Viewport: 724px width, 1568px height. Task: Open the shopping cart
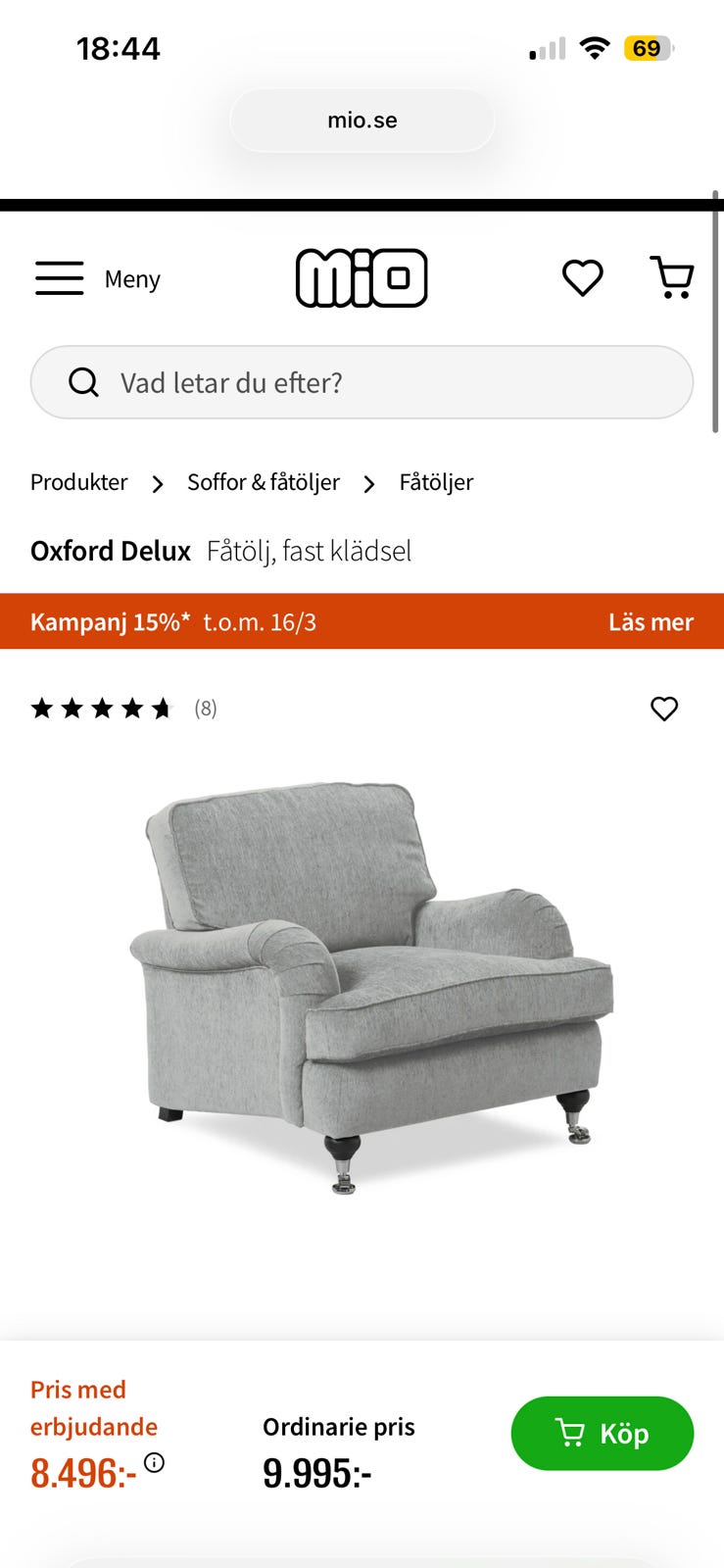(672, 277)
